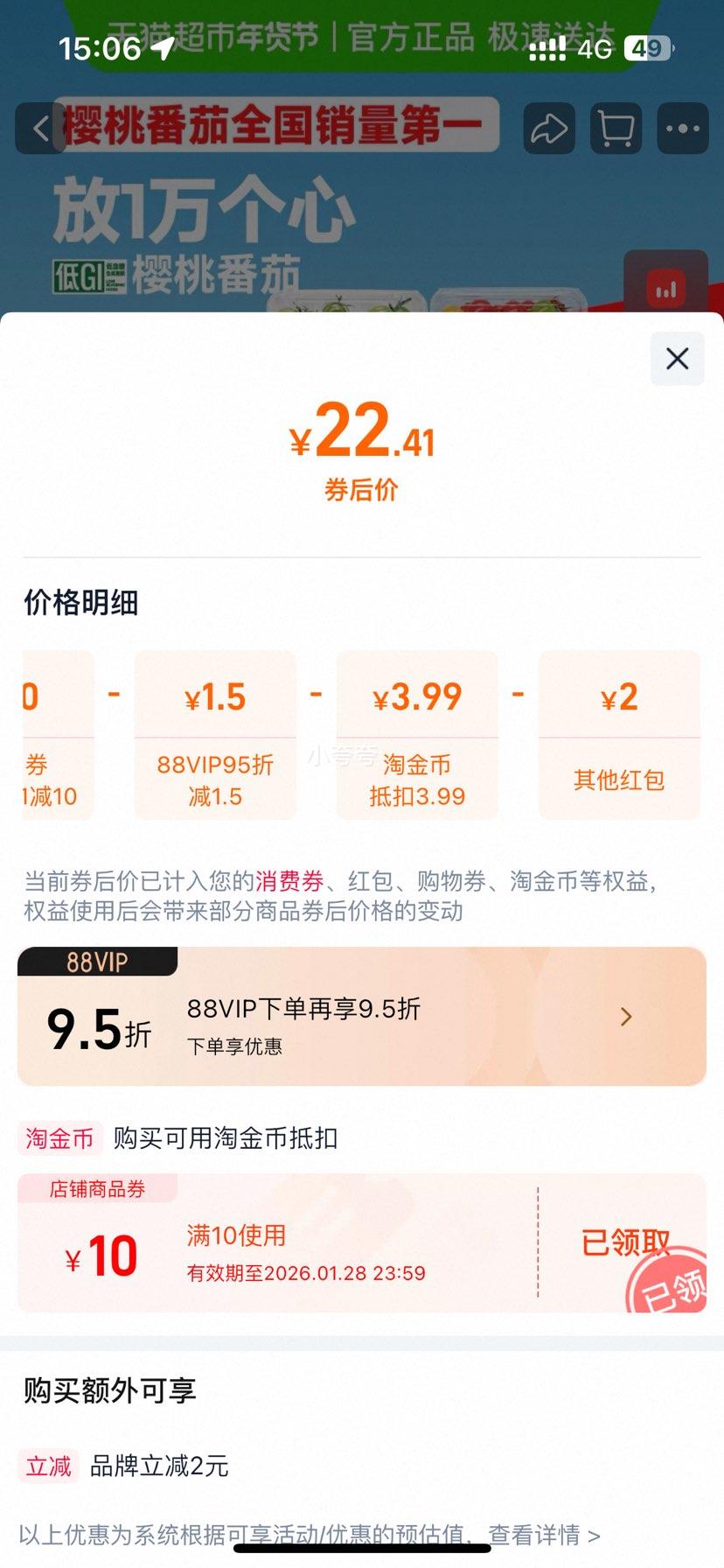Tap the 立减 red badge icon
Viewport: 724px width, 1568px height.
pos(48,1466)
